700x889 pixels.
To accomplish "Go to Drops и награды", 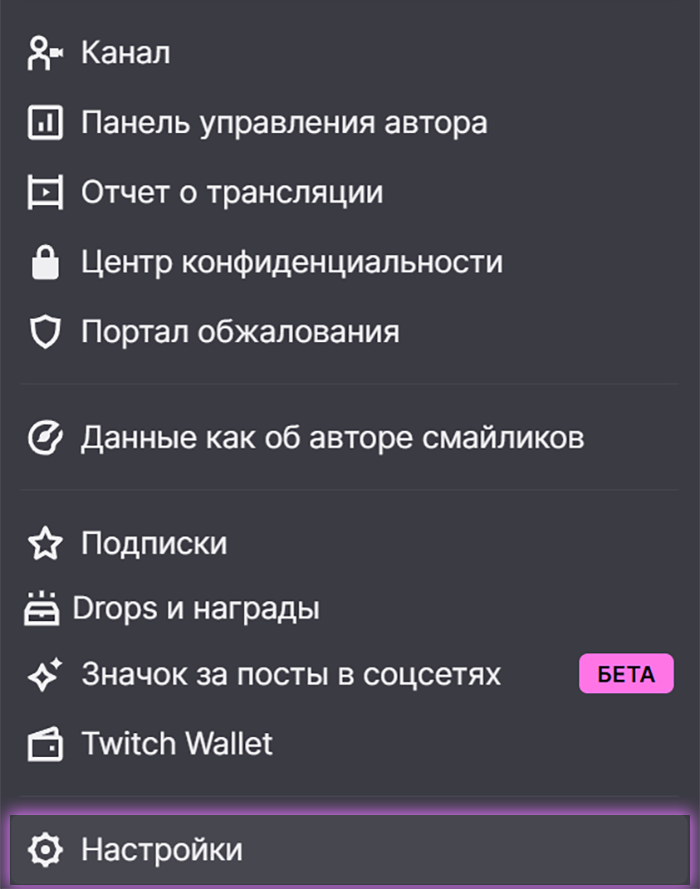I will [196, 608].
